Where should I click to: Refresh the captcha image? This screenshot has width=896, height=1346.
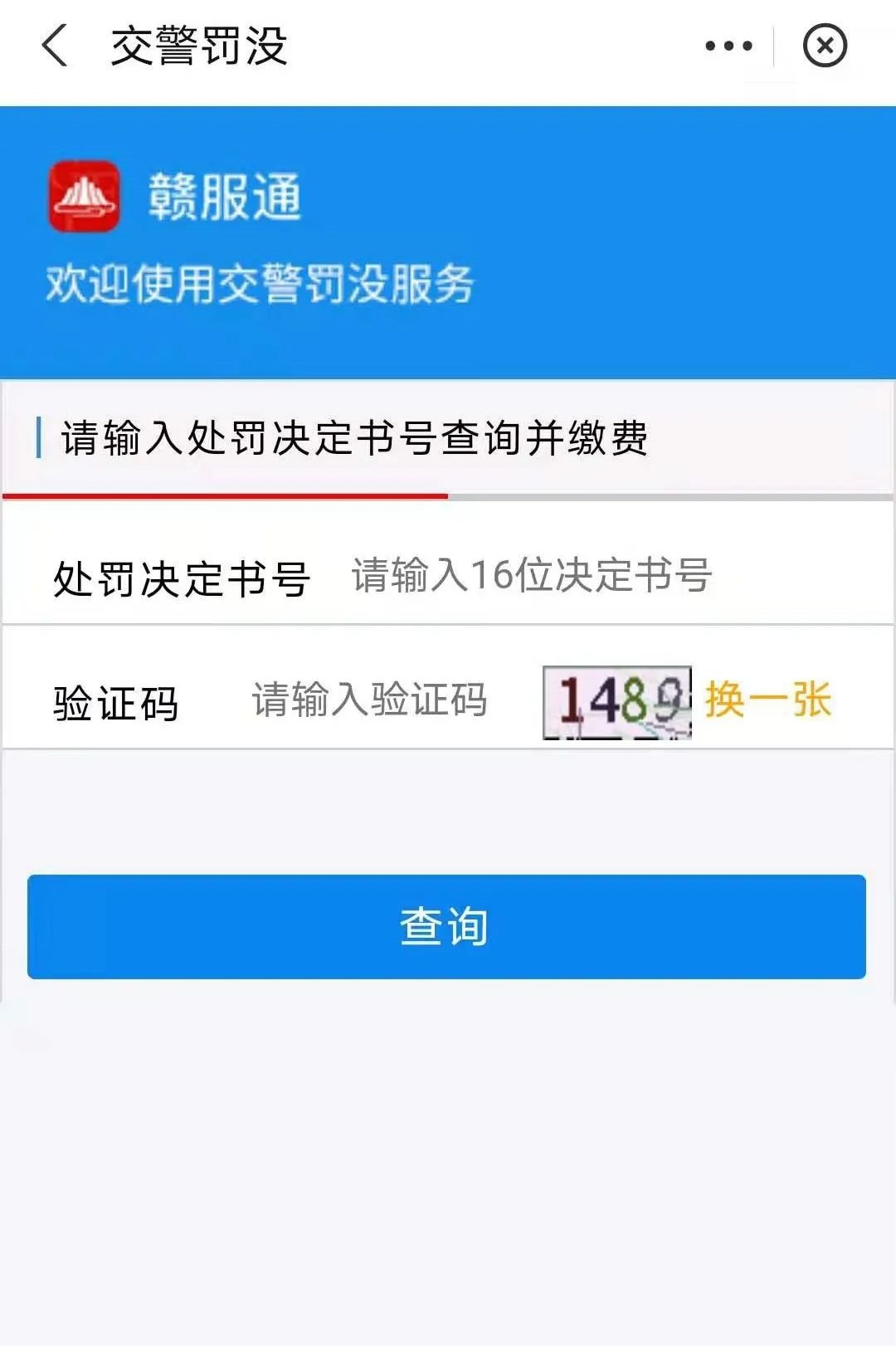click(x=616, y=702)
